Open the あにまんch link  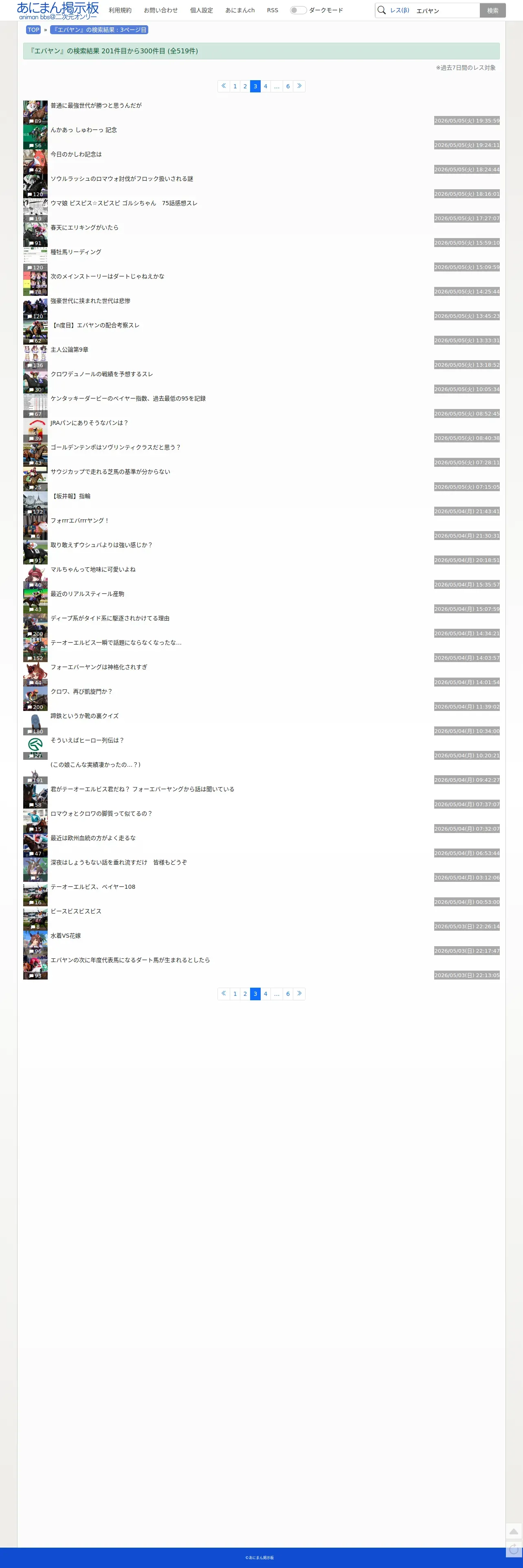click(240, 10)
